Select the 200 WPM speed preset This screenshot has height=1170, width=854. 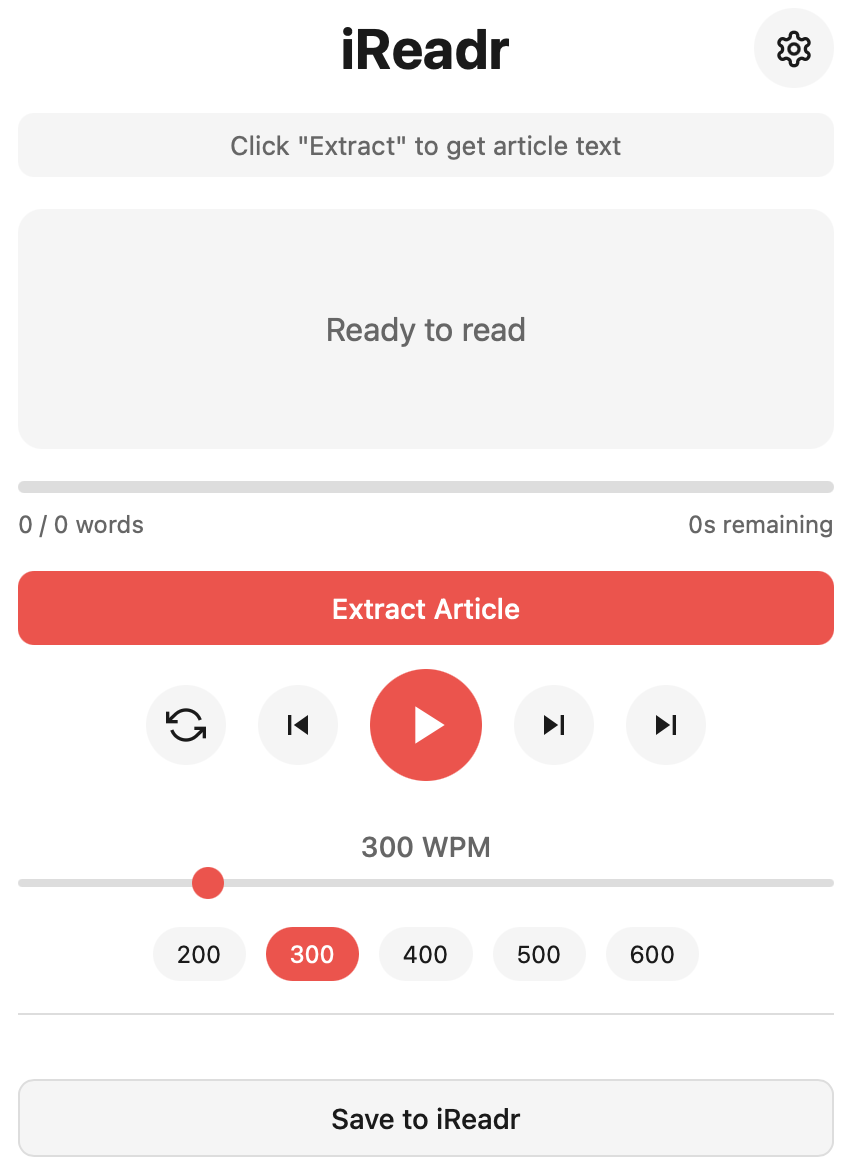[199, 954]
